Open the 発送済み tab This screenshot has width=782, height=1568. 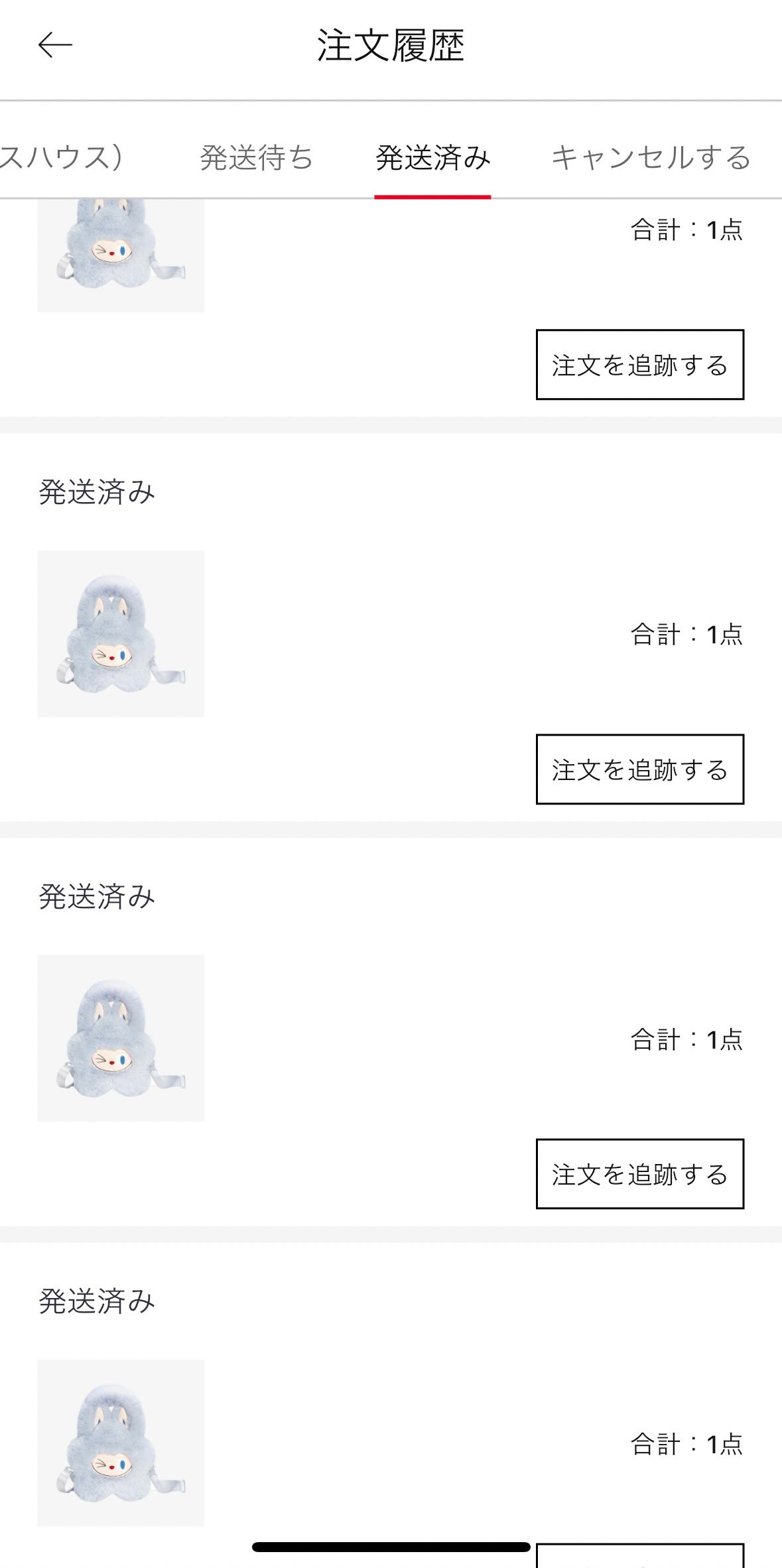point(433,157)
